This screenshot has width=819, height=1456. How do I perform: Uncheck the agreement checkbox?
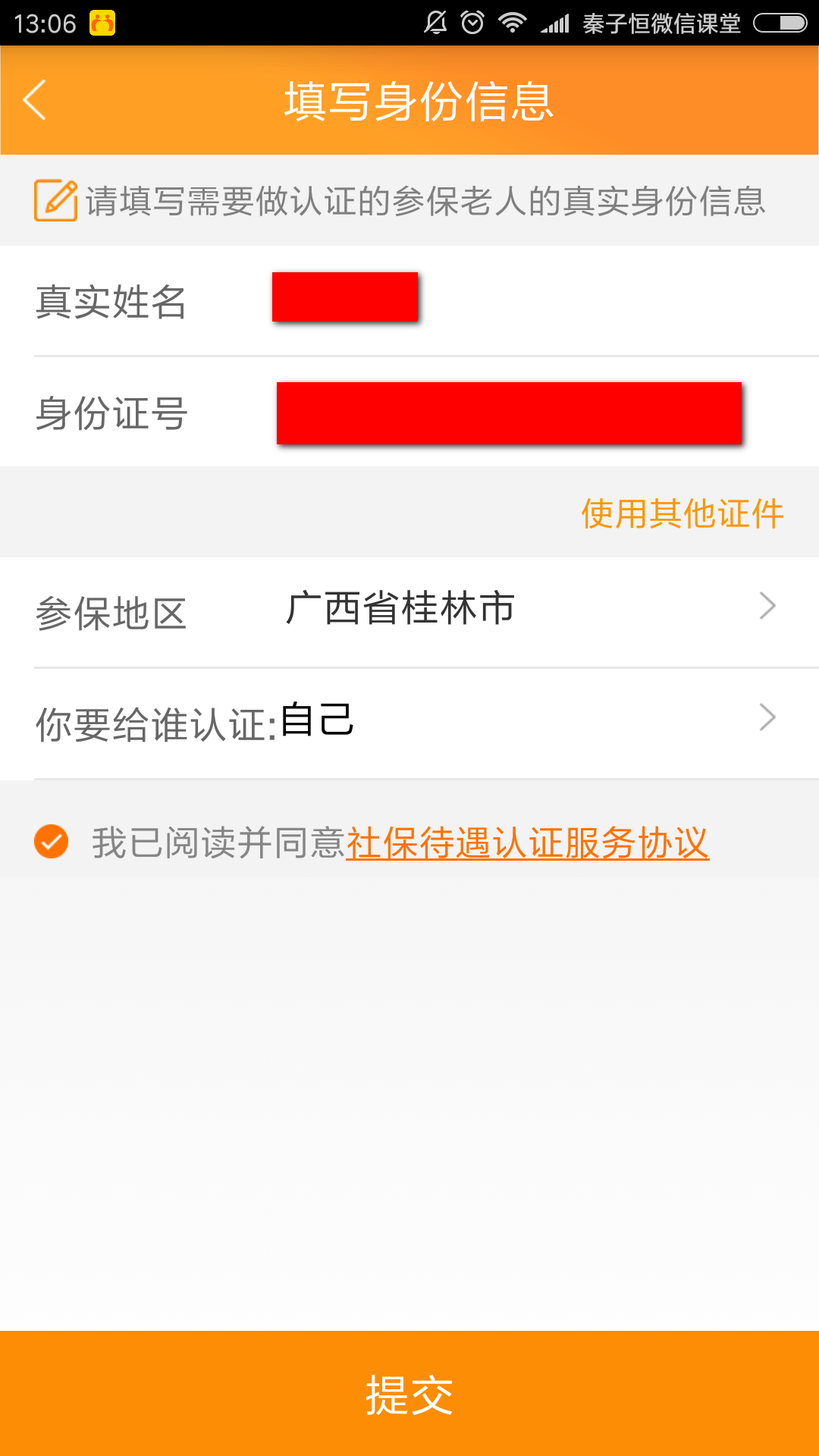click(52, 842)
